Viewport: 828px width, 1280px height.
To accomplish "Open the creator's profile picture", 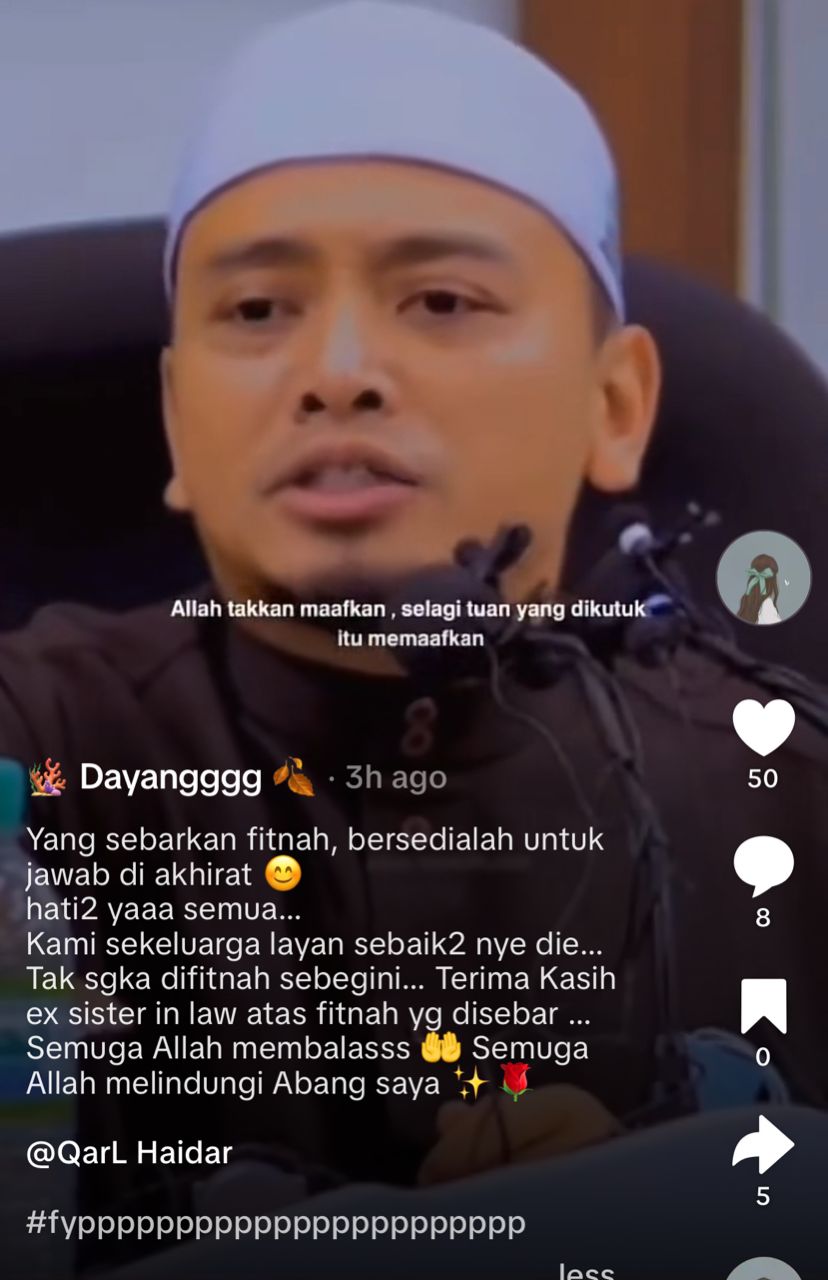I will 763,578.
